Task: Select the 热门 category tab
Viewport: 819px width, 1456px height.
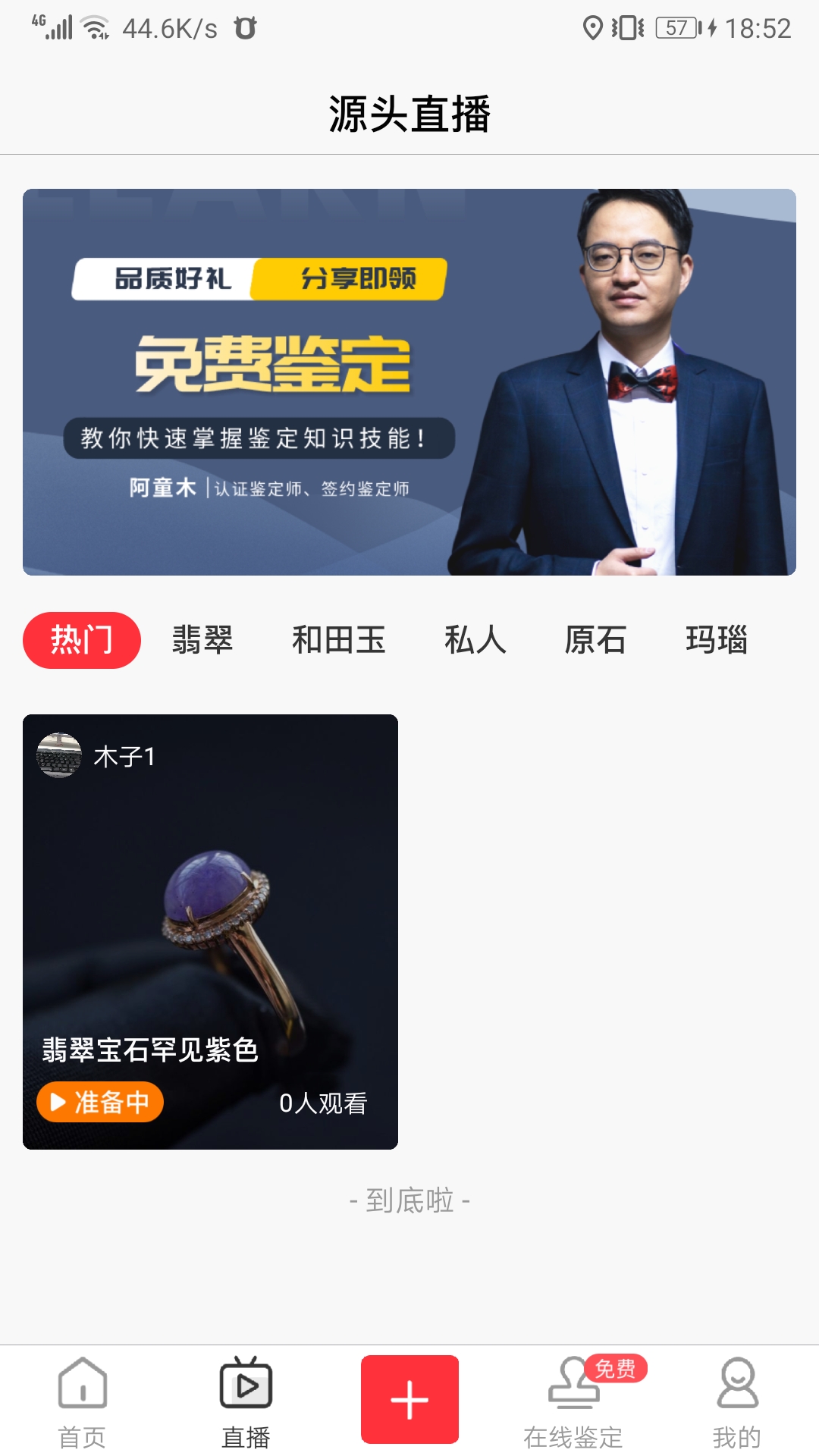Action: pos(82,640)
